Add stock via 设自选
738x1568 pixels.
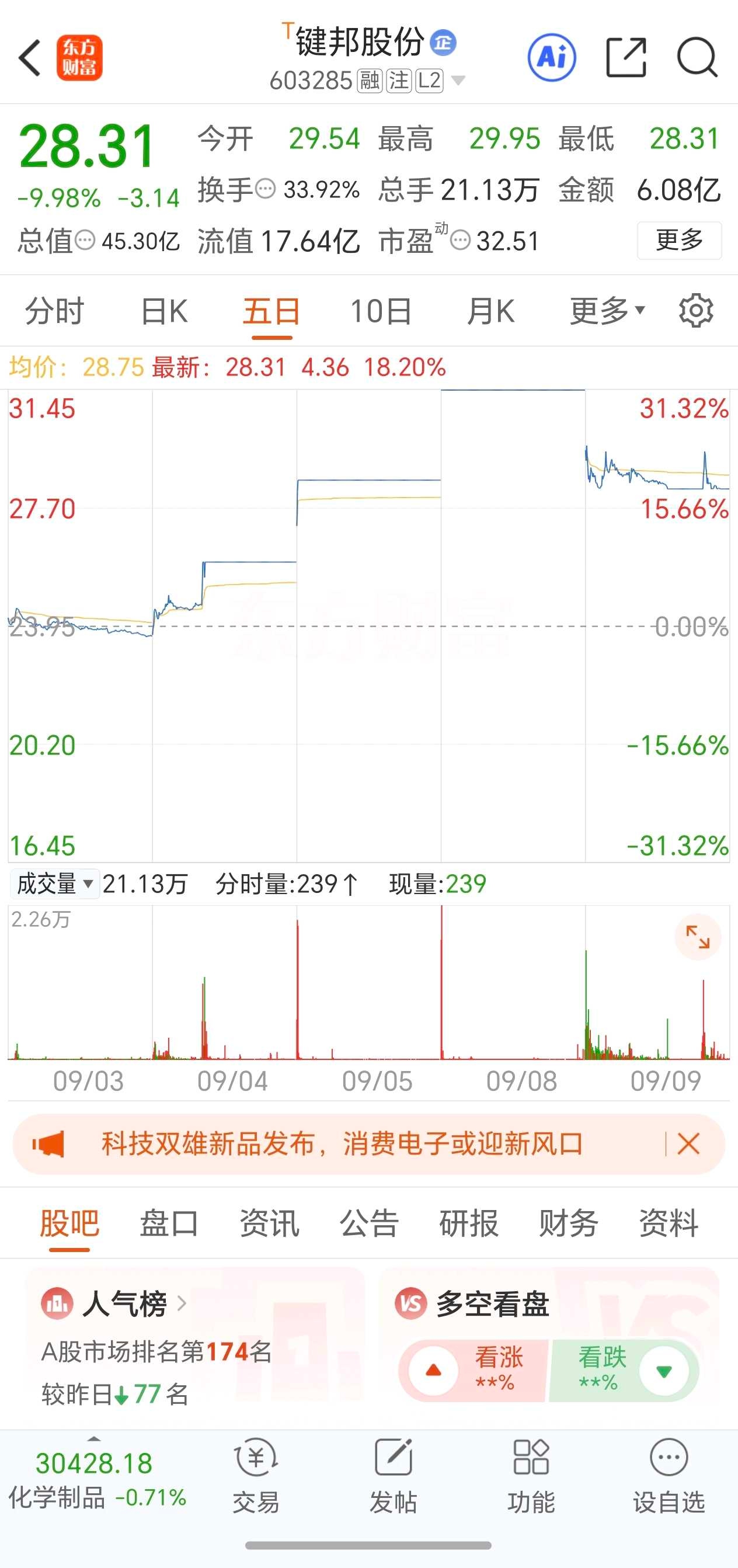[x=669, y=1476]
